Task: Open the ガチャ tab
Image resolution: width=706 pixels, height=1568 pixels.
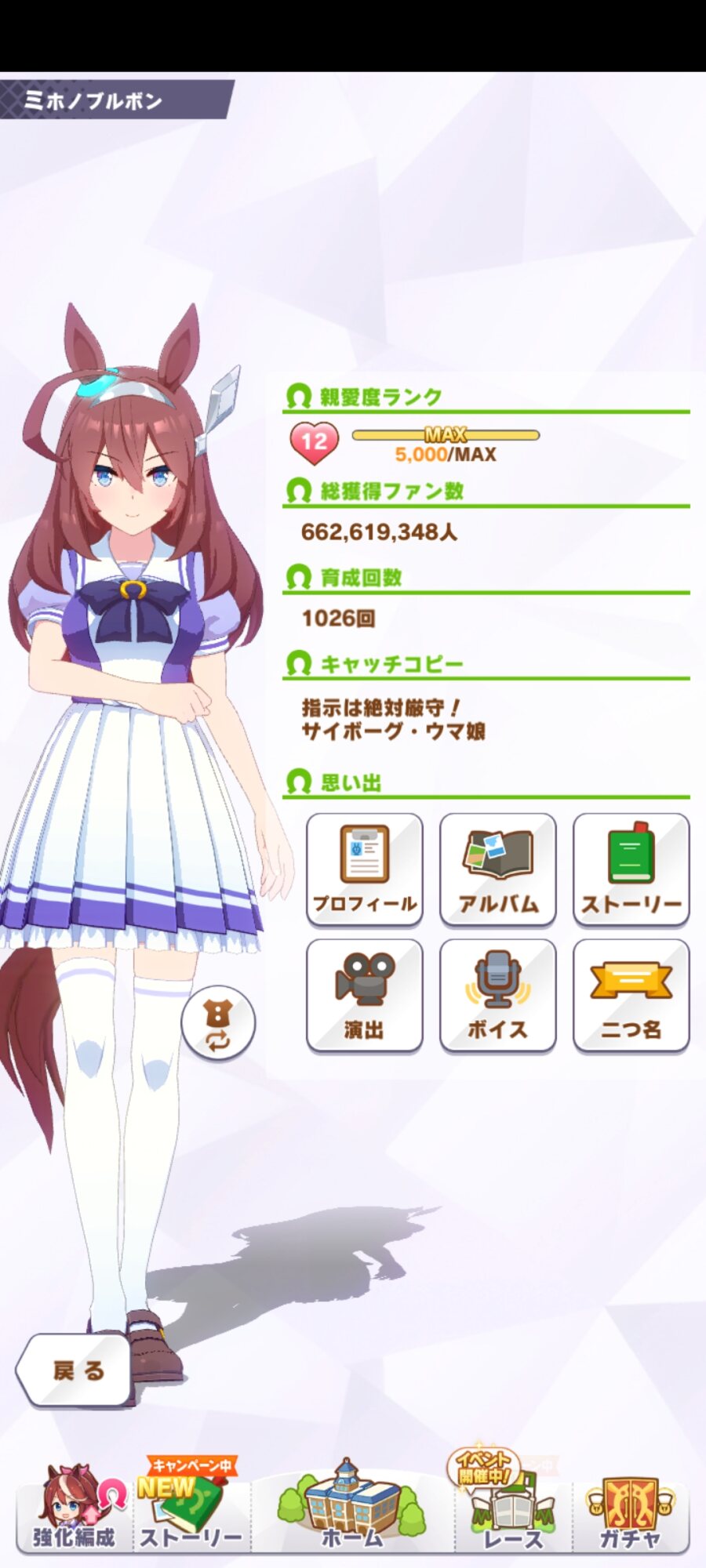Action: (630, 1509)
